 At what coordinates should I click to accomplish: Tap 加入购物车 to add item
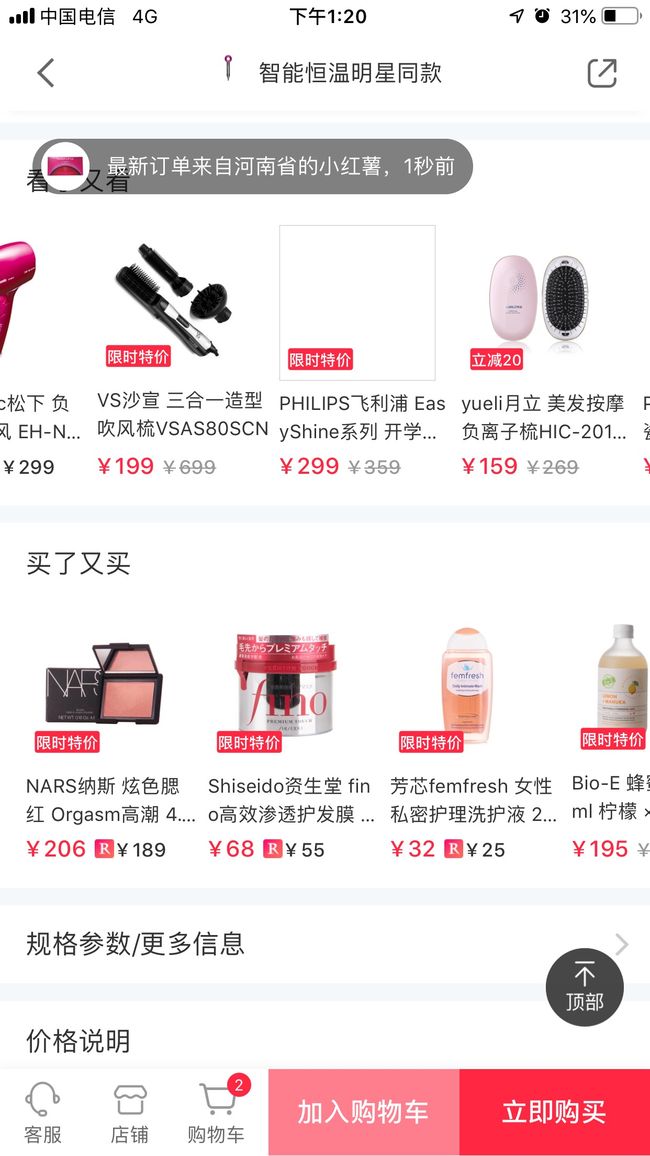coord(363,1113)
